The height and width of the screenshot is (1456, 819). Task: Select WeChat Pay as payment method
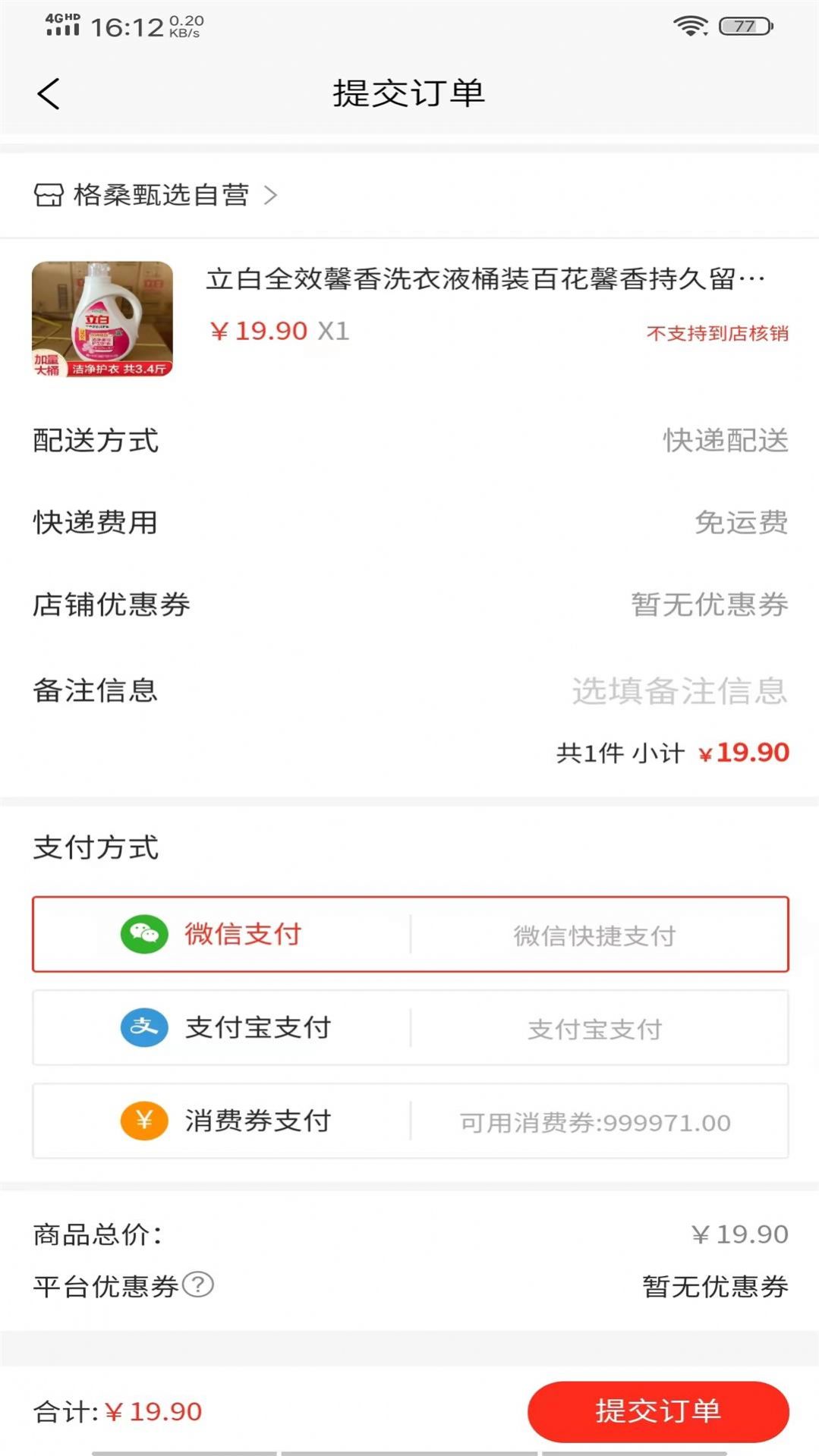(409, 934)
